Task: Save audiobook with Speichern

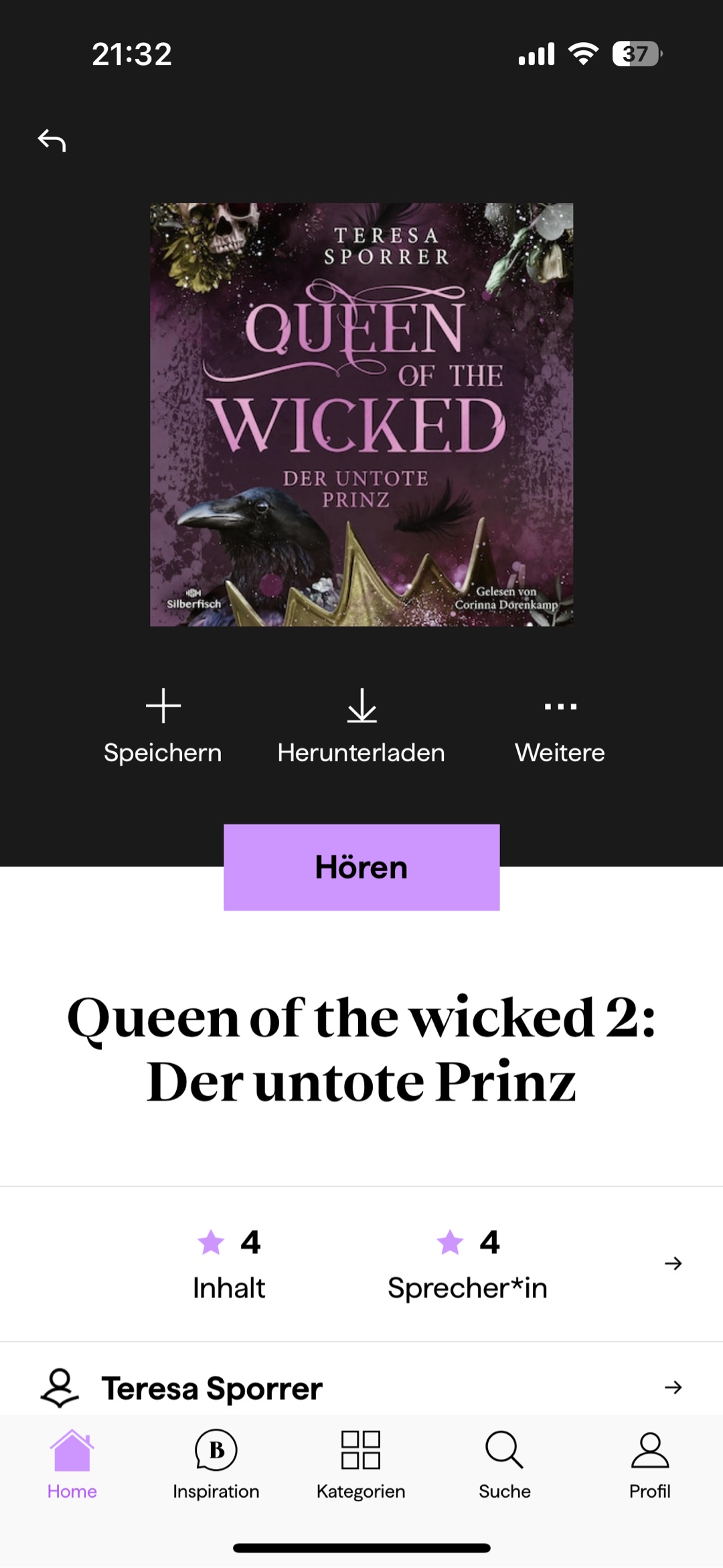Action: point(163,726)
